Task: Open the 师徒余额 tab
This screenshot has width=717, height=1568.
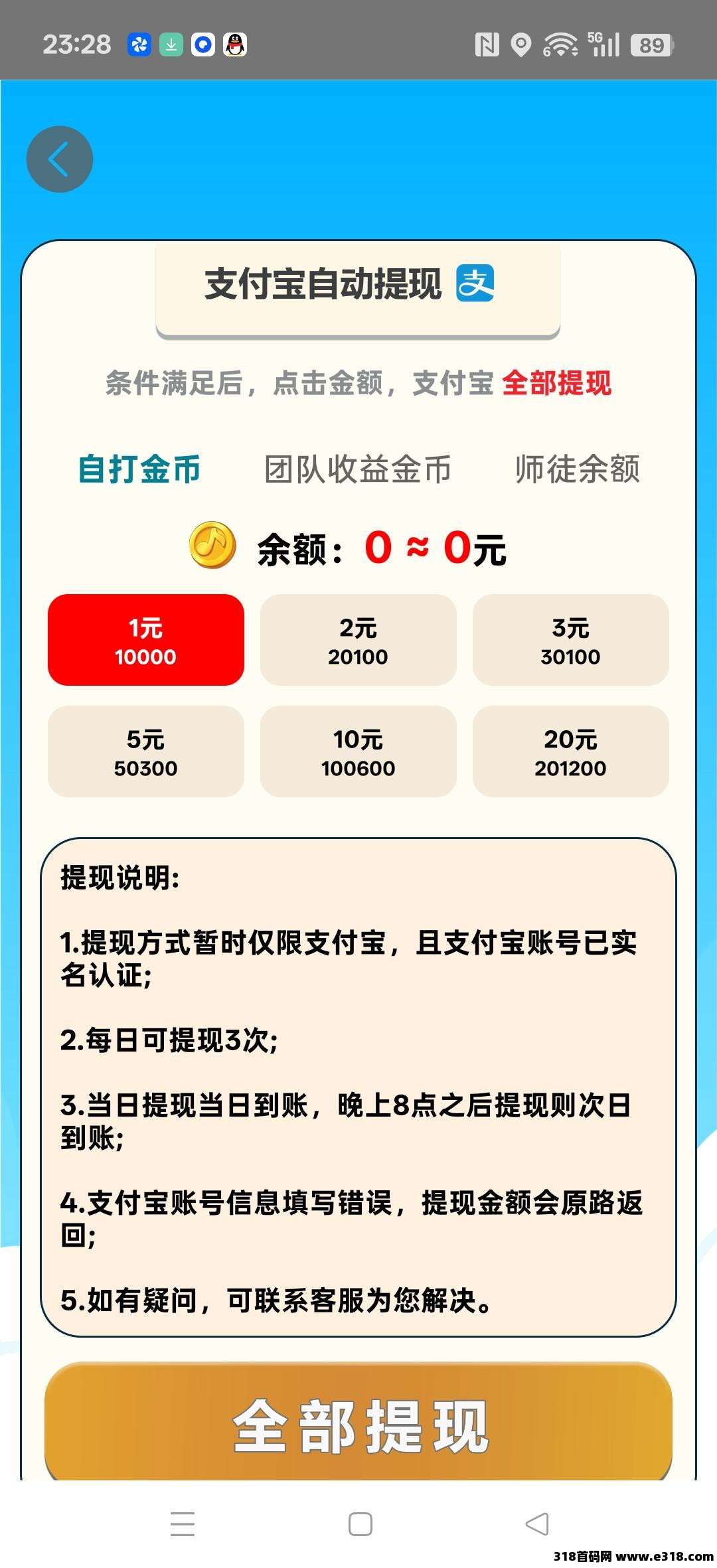Action: 577,469
